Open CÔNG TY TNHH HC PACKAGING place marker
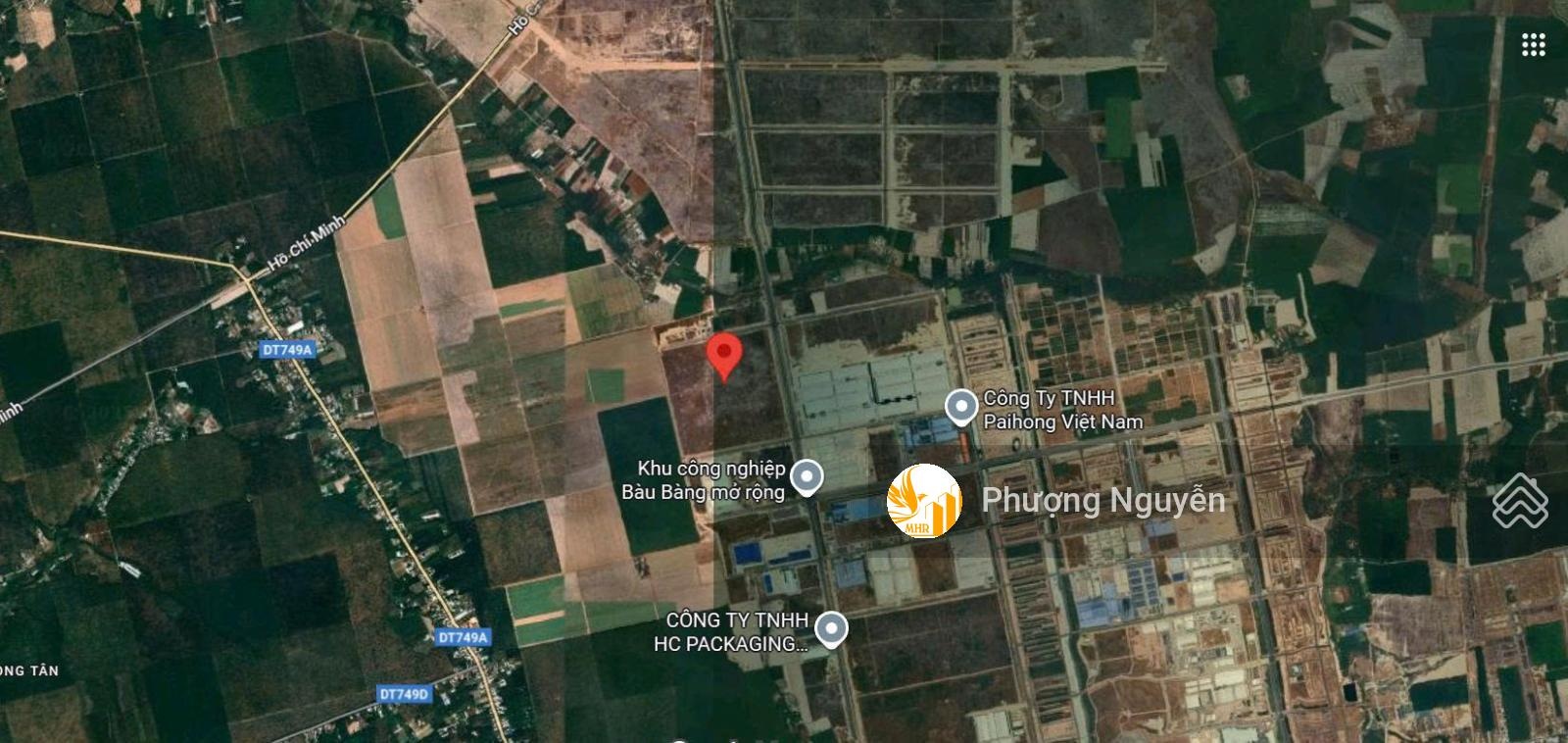The image size is (1568, 743). click(x=832, y=629)
